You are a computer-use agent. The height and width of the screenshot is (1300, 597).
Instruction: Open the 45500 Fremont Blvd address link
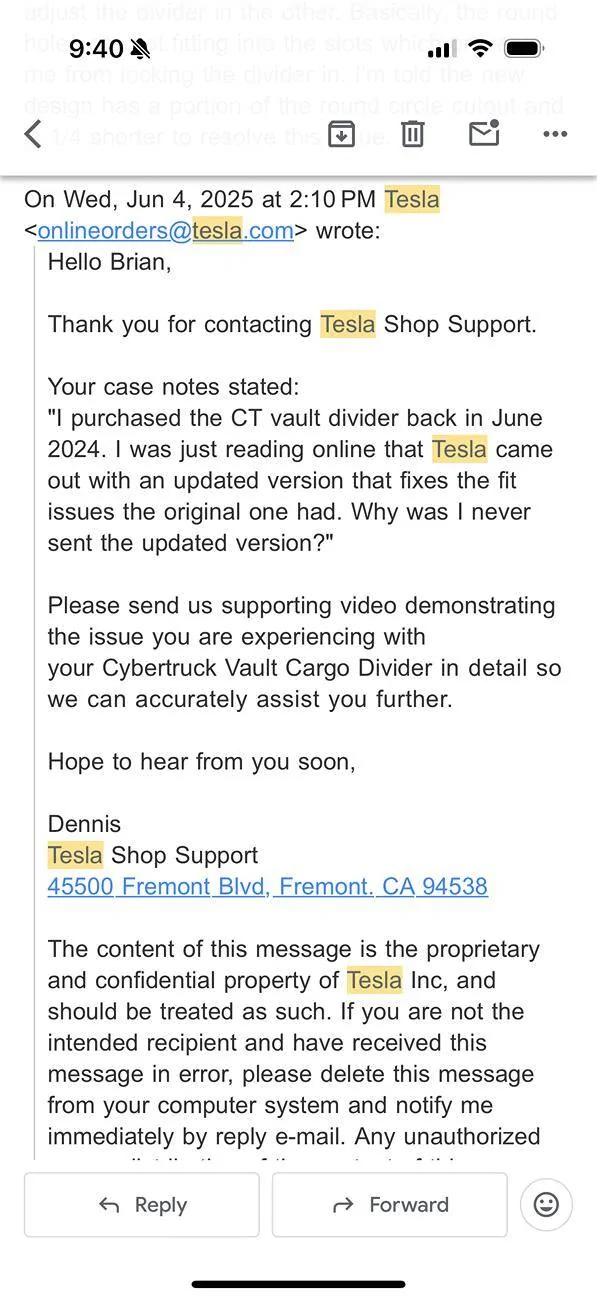coord(268,887)
